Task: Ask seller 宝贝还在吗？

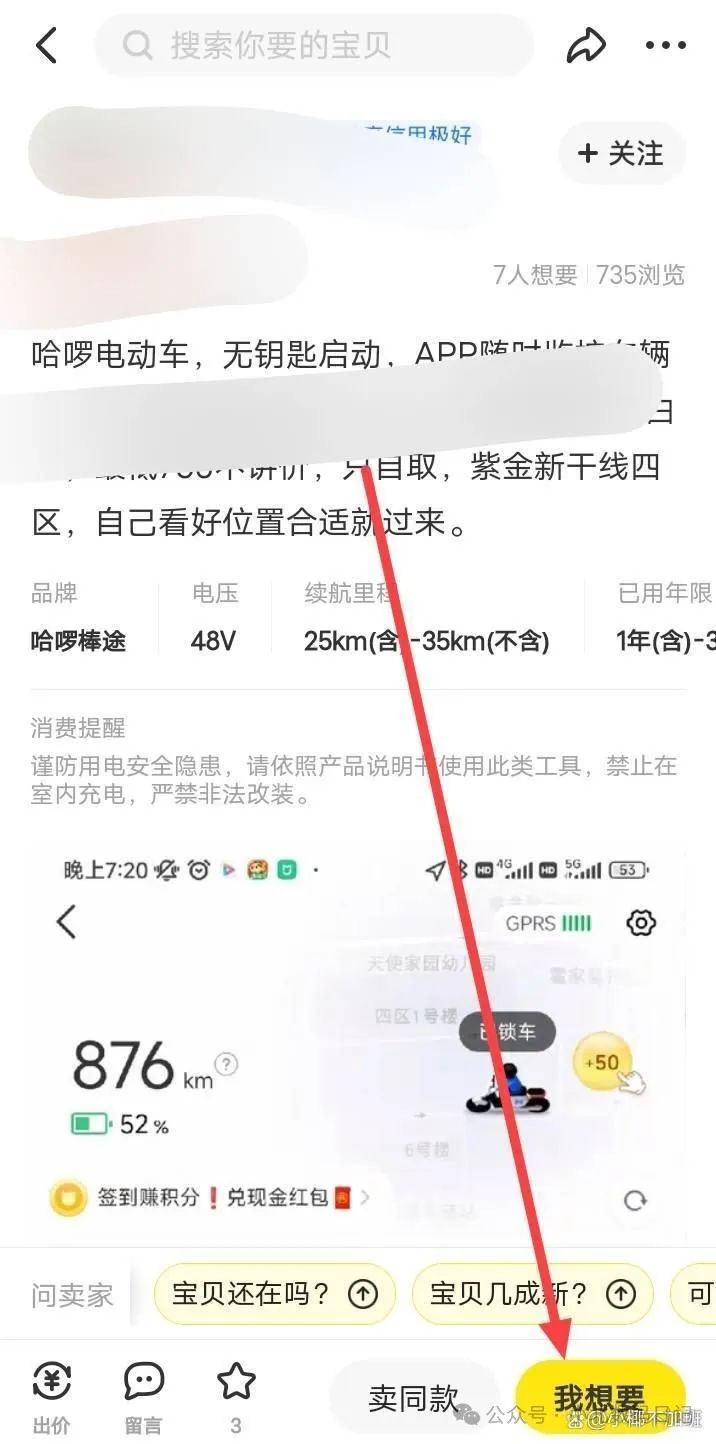Action: (x=268, y=1294)
